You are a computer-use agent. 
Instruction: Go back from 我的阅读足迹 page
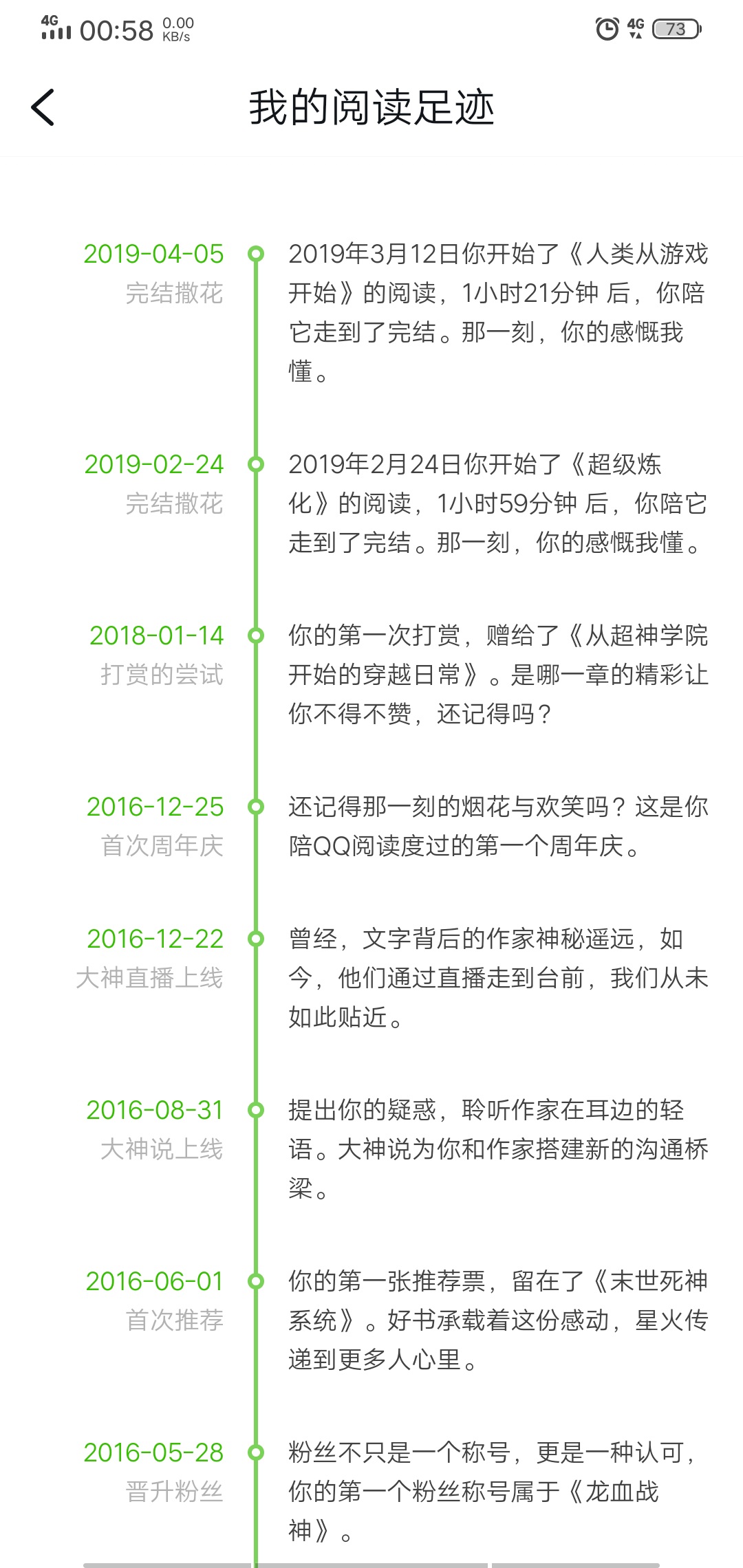point(43,108)
